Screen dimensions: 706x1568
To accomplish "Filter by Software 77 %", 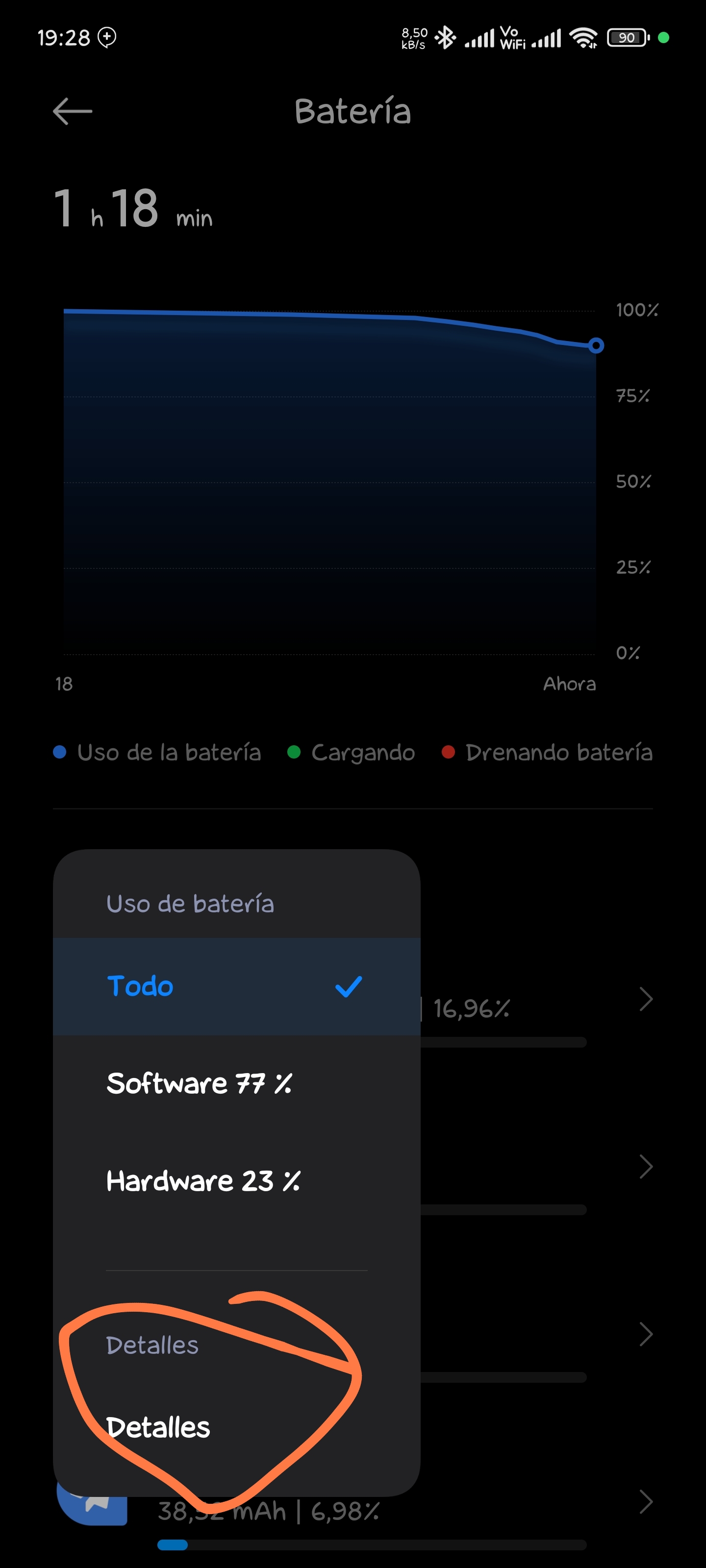I will 236,1083.
